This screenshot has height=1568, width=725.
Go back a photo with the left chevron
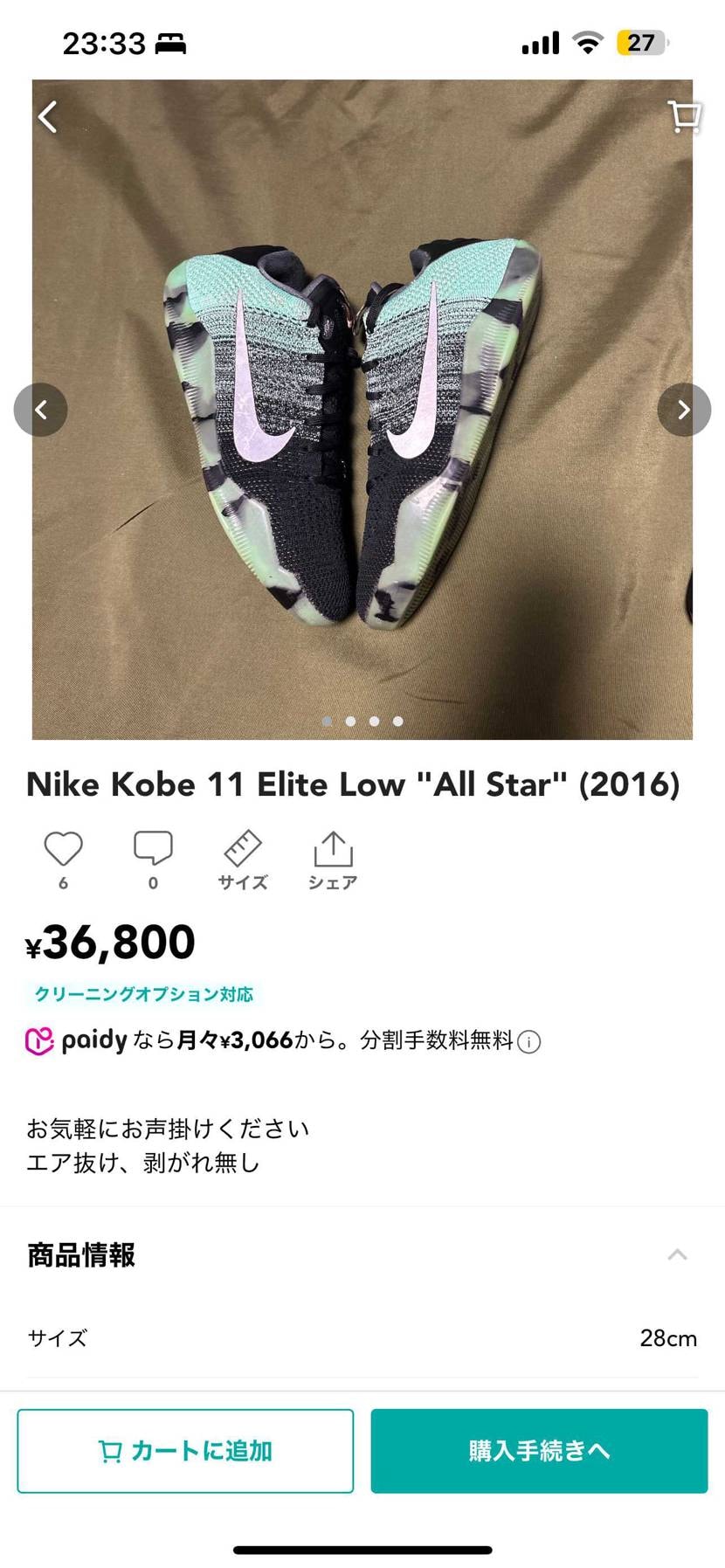pos(41,409)
